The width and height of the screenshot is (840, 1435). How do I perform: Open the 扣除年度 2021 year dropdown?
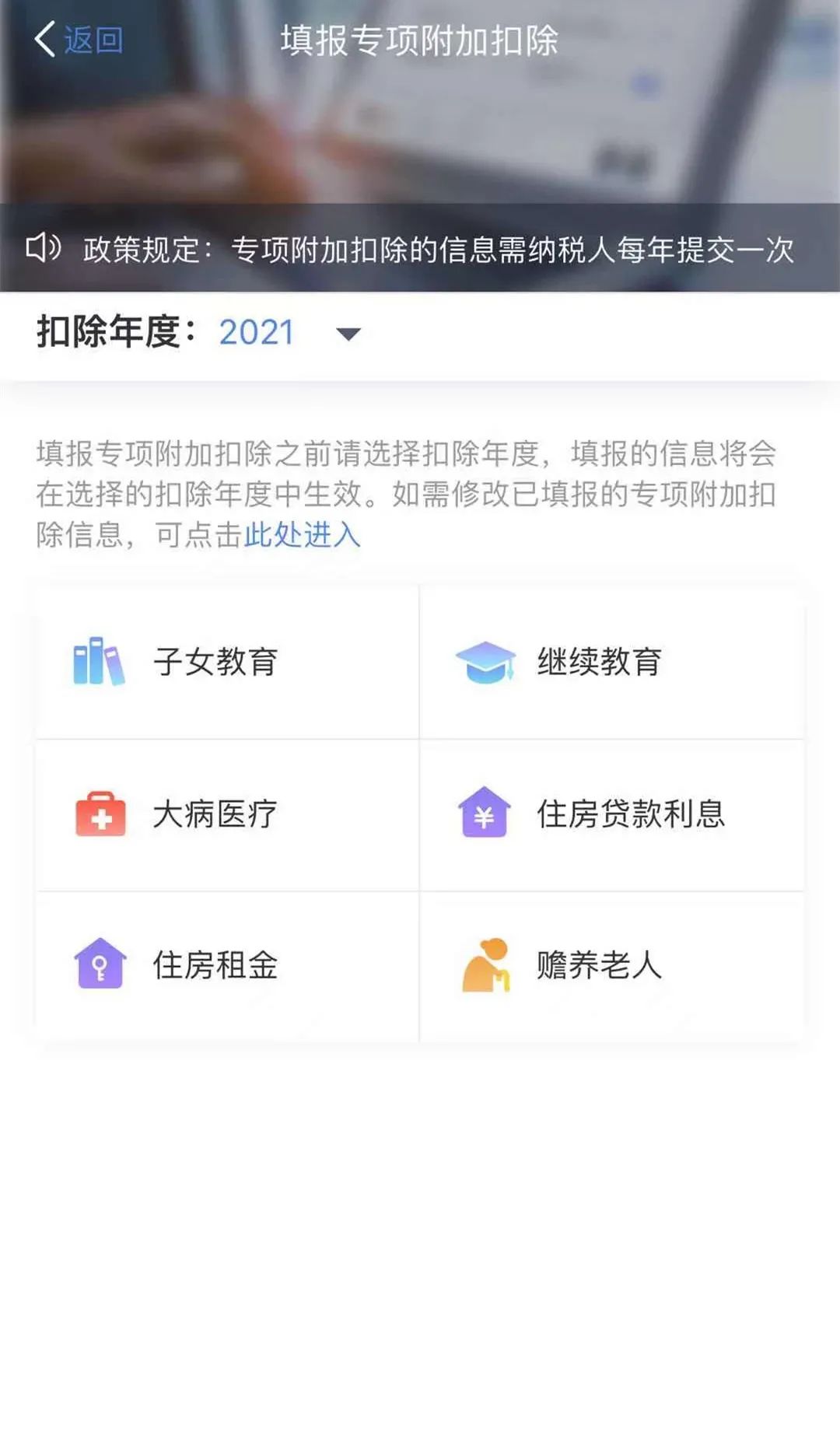(290, 333)
